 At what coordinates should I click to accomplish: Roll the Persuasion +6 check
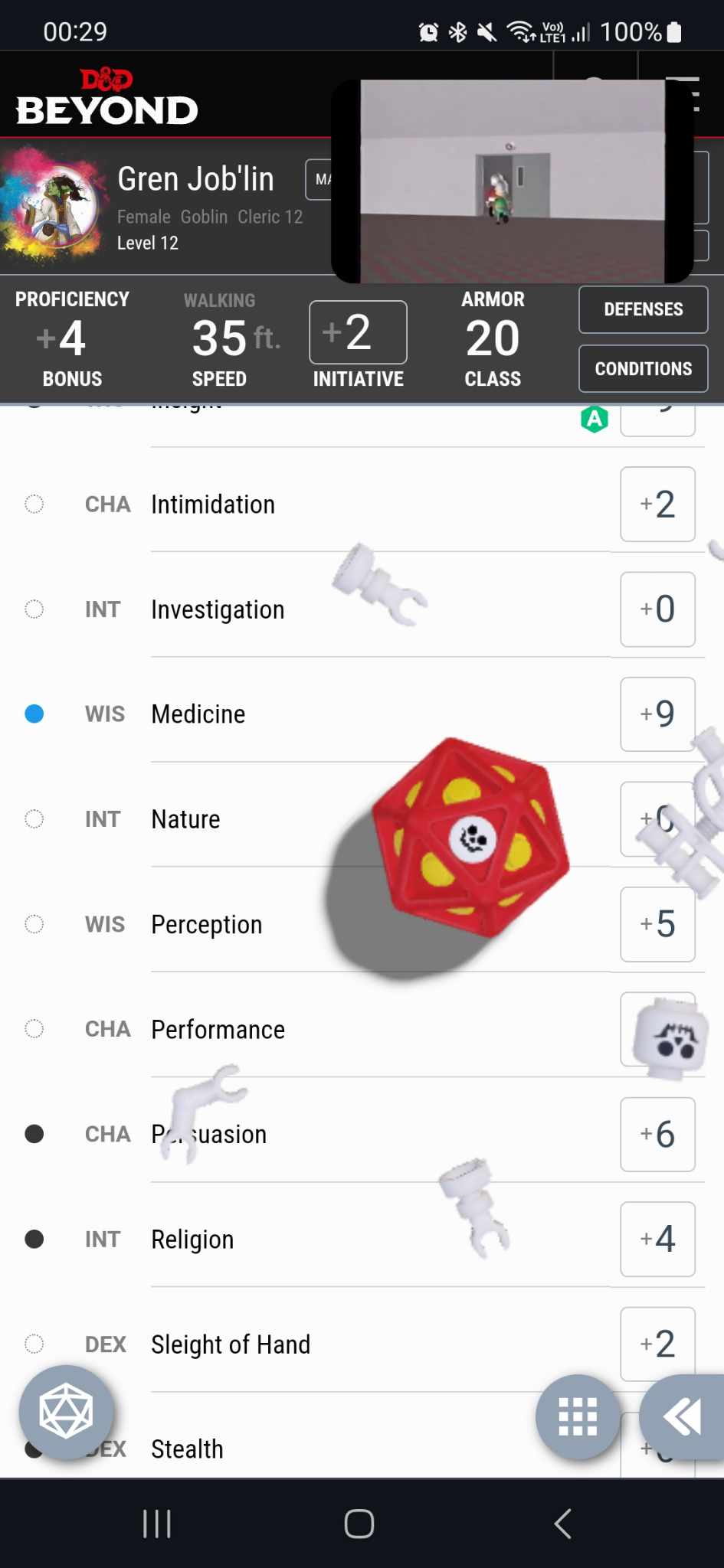click(657, 1134)
